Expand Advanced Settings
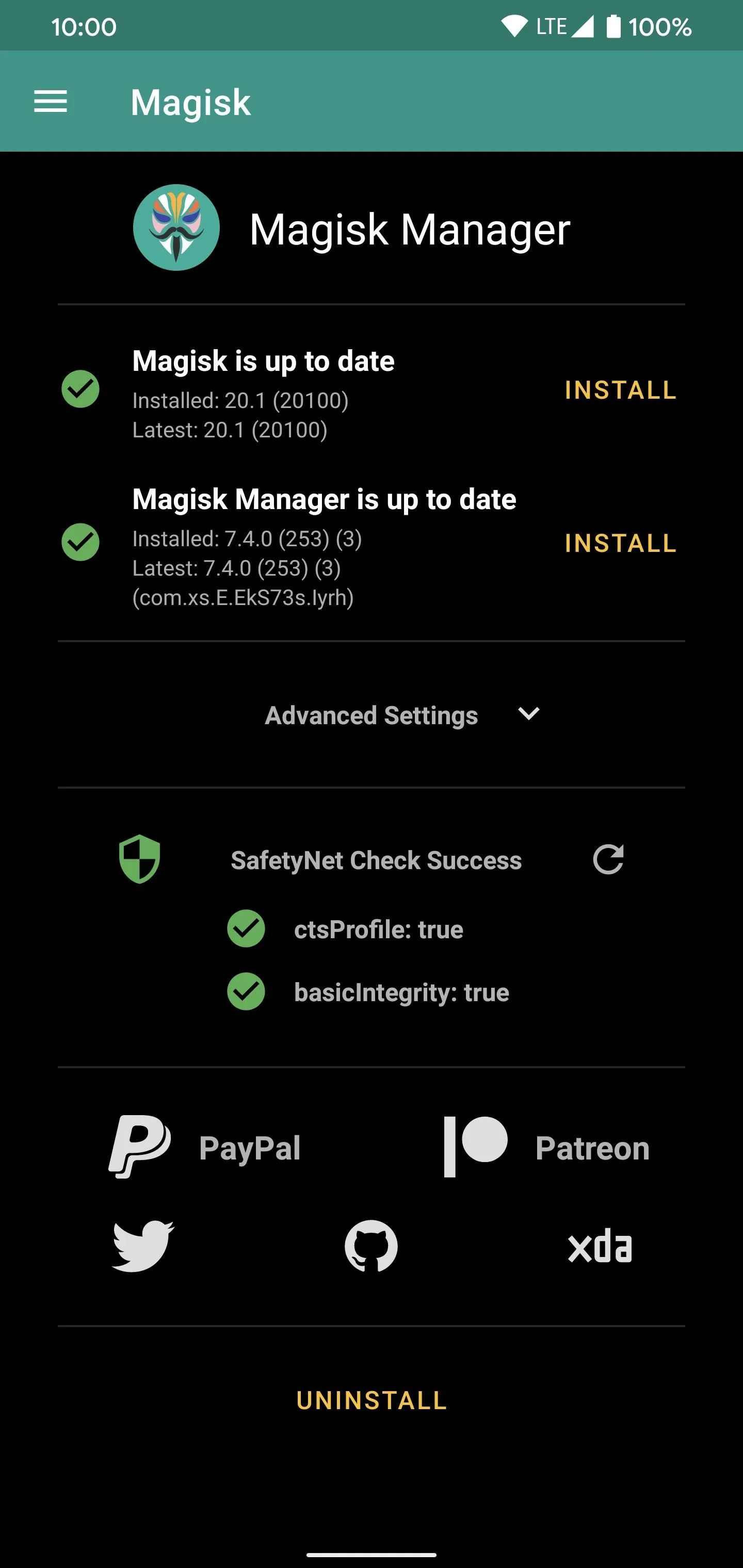743x1568 pixels. [x=402, y=714]
